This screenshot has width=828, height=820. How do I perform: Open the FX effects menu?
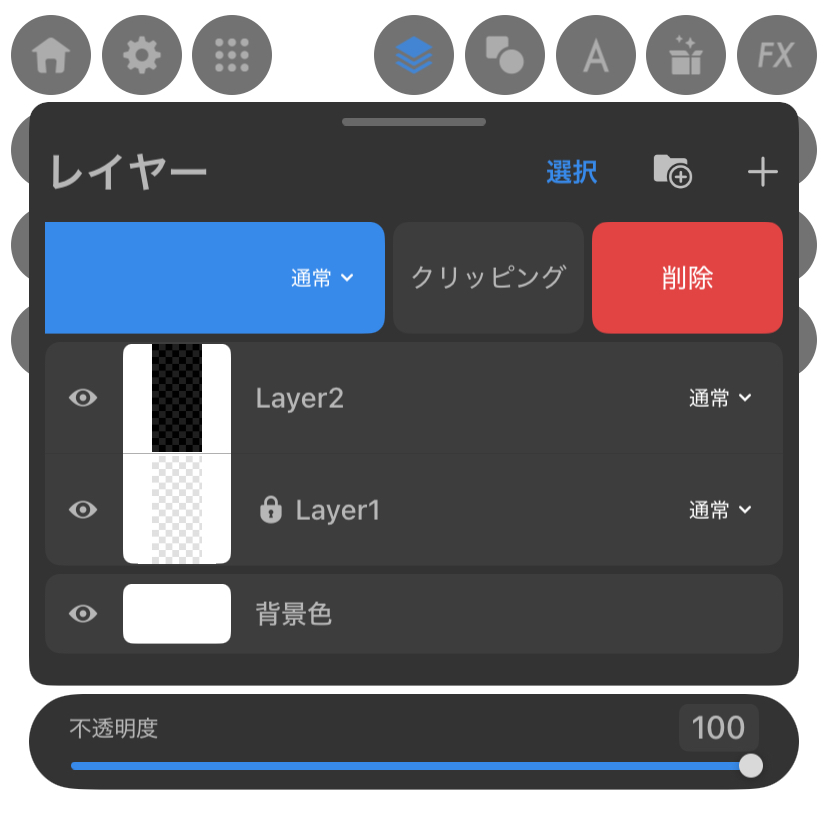pos(776,55)
